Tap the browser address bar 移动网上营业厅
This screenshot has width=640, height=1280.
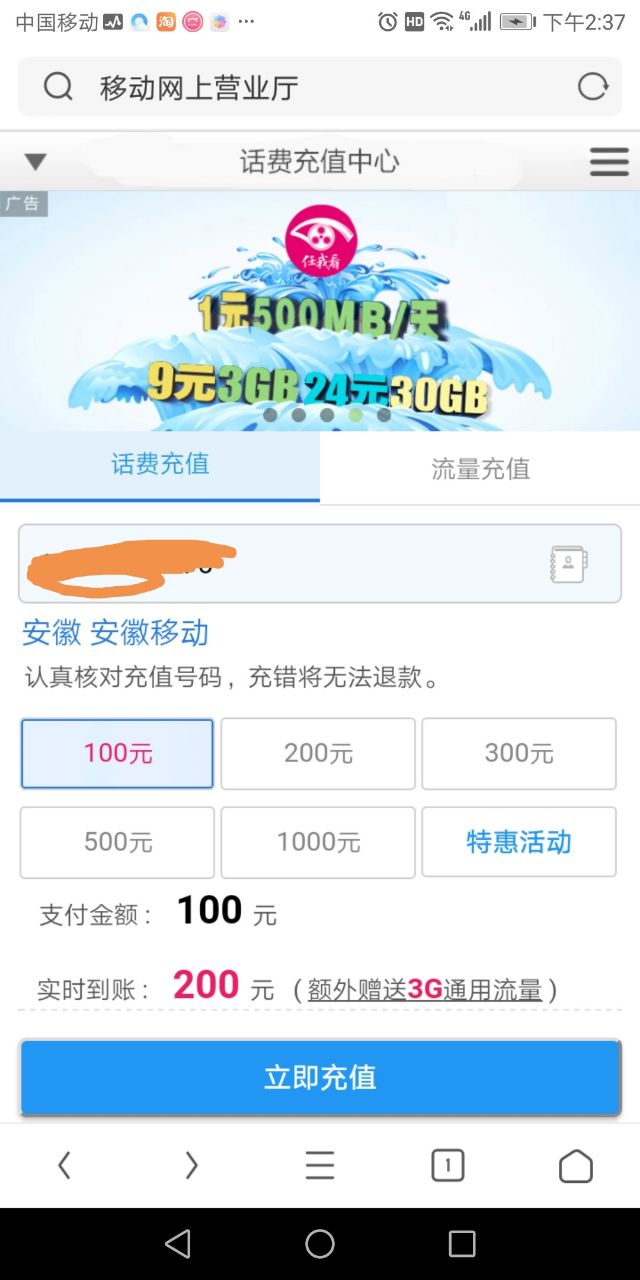click(x=300, y=87)
